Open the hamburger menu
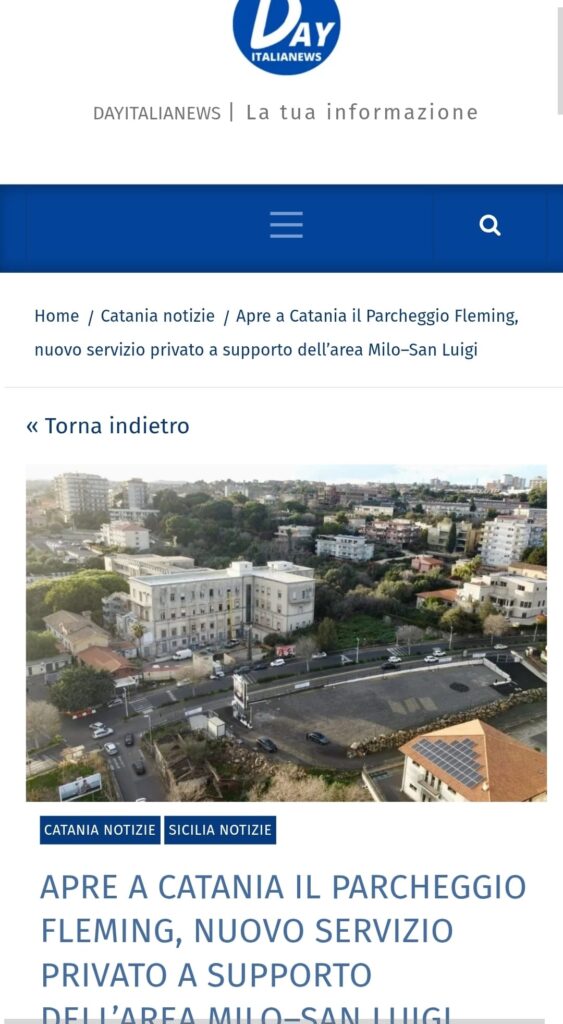Screen dimensions: 563x1024 coord(286,225)
